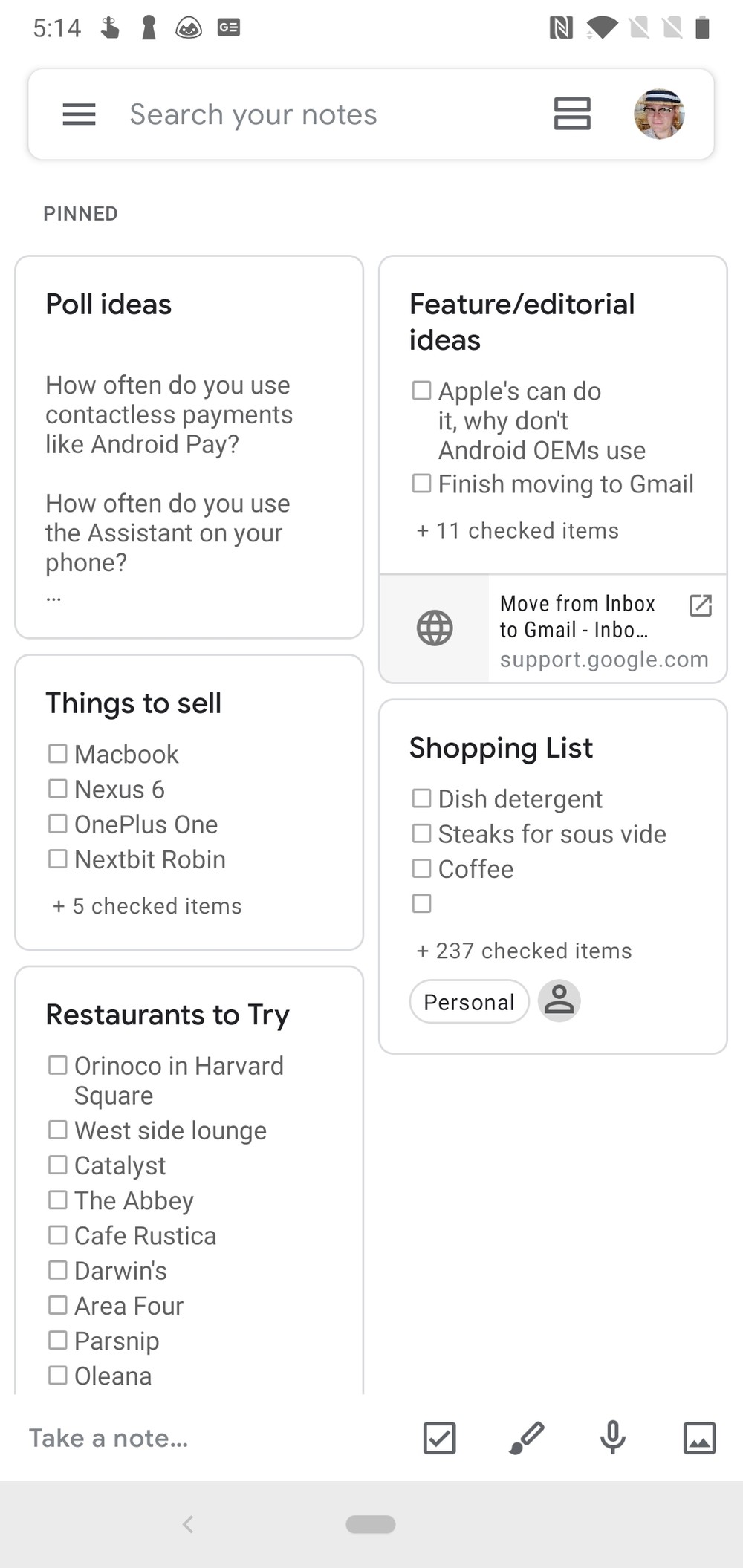This screenshot has width=743, height=1568.
Task: Tap the system home pill
Action: click(371, 1525)
